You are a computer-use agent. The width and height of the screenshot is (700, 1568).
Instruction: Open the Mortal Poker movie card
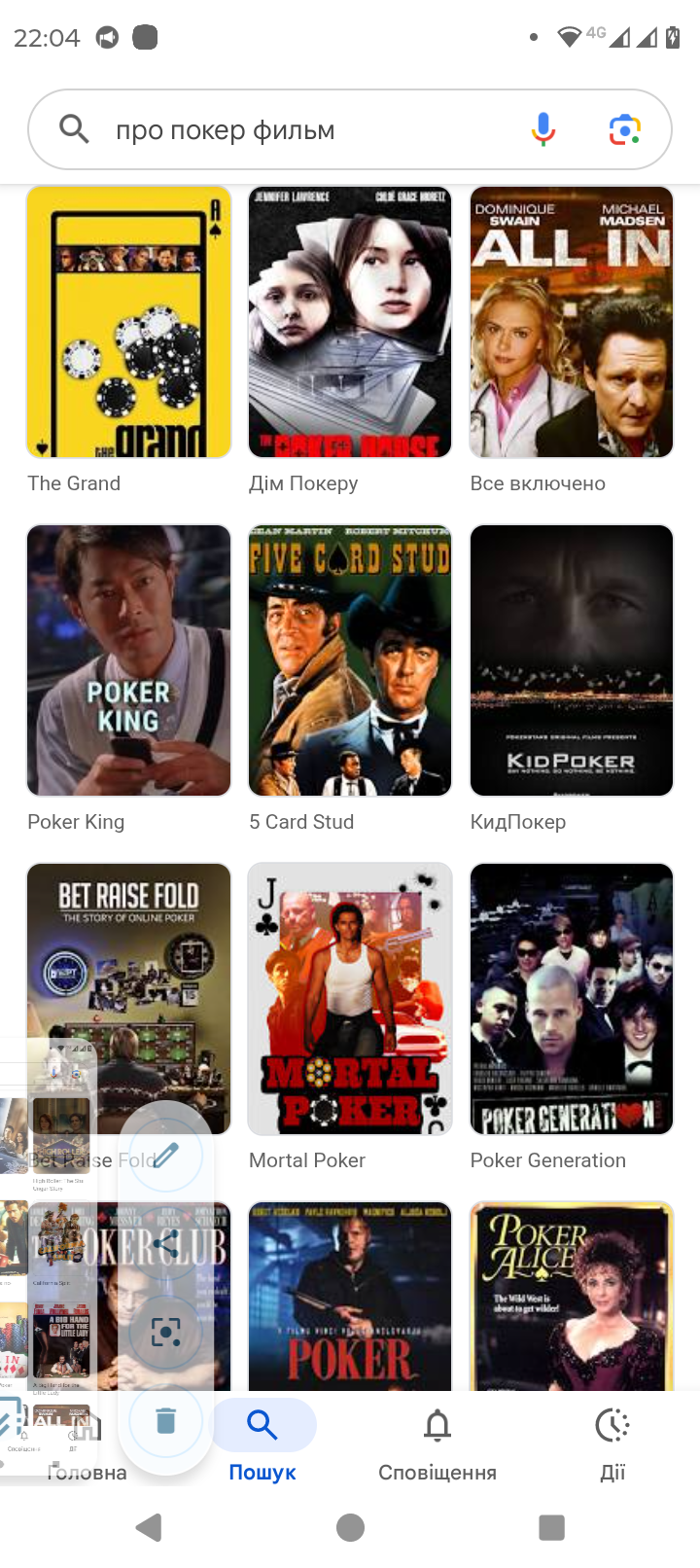350,1000
